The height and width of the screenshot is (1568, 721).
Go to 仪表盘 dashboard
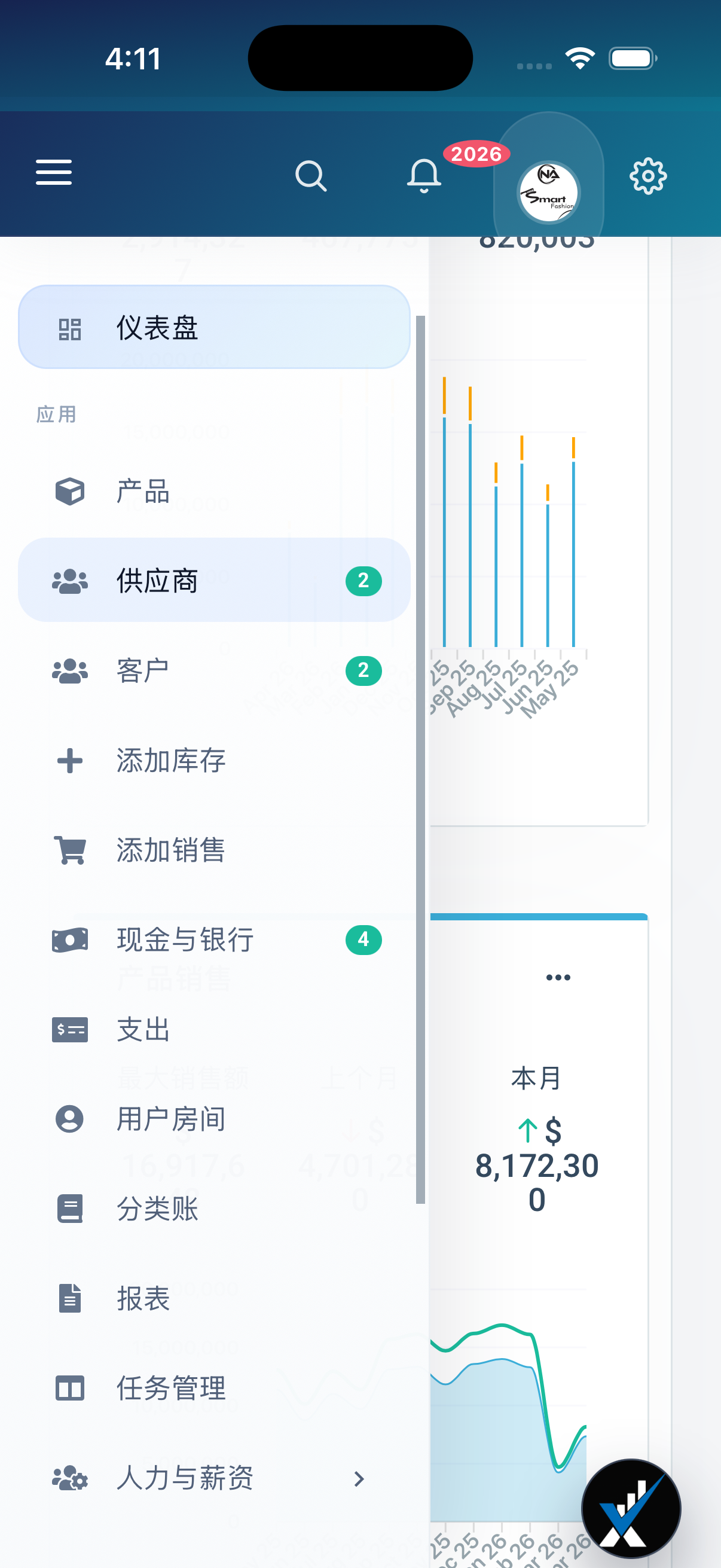pos(213,327)
